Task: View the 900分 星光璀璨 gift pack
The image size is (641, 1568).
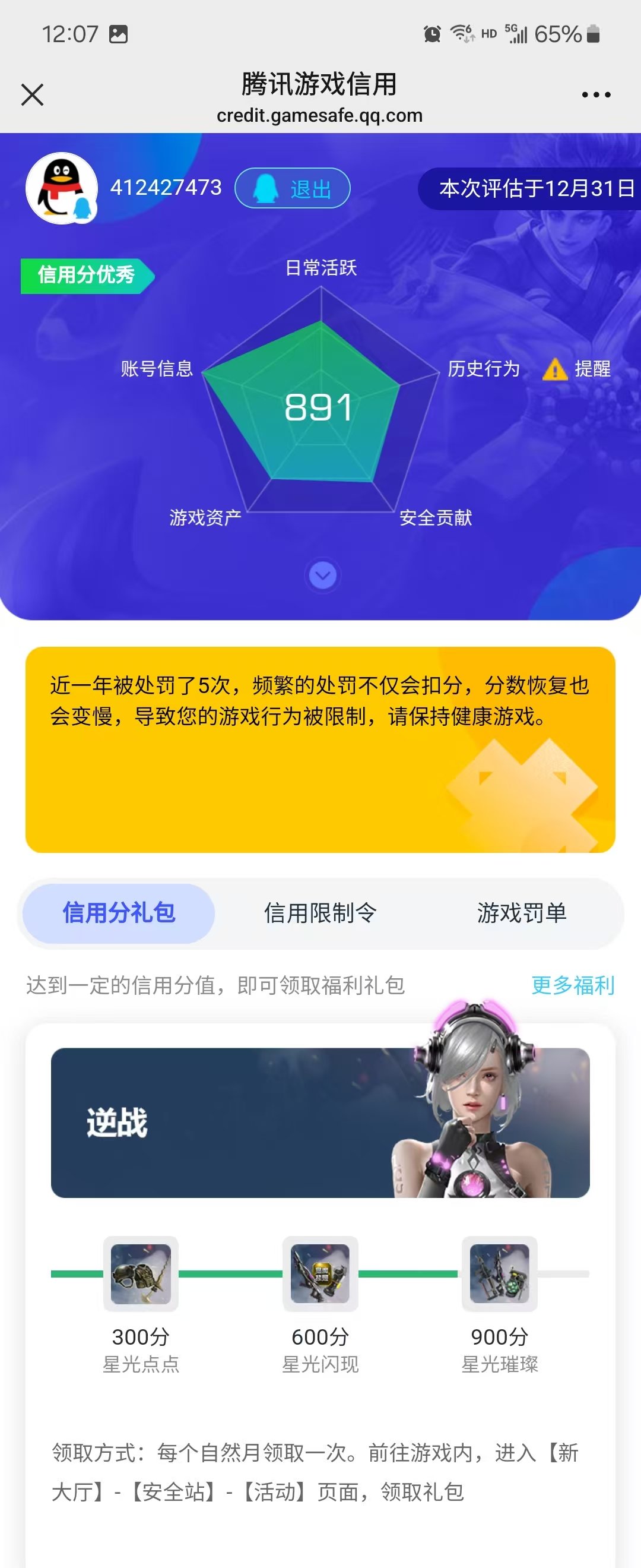Action: coord(499,1274)
